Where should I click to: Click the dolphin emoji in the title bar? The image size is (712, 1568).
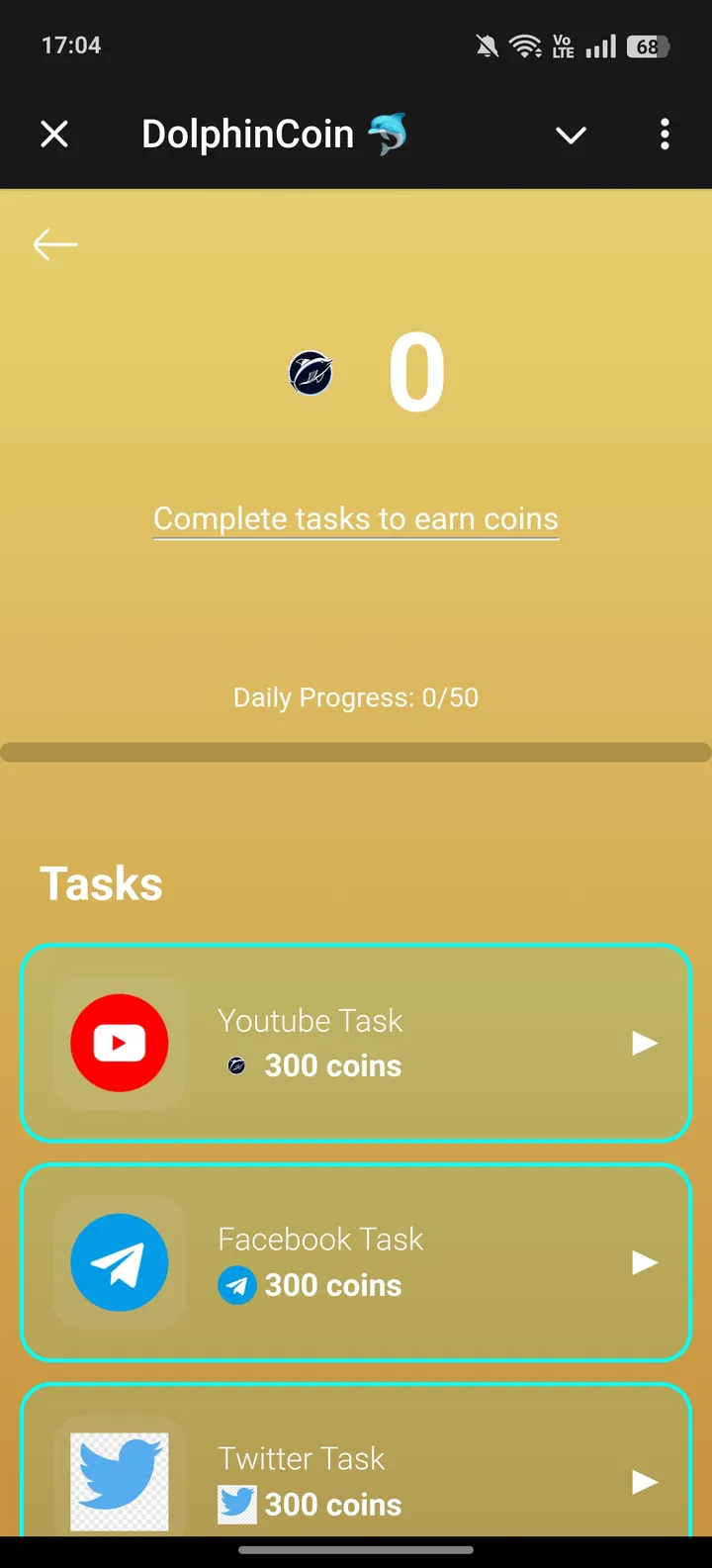tap(386, 134)
